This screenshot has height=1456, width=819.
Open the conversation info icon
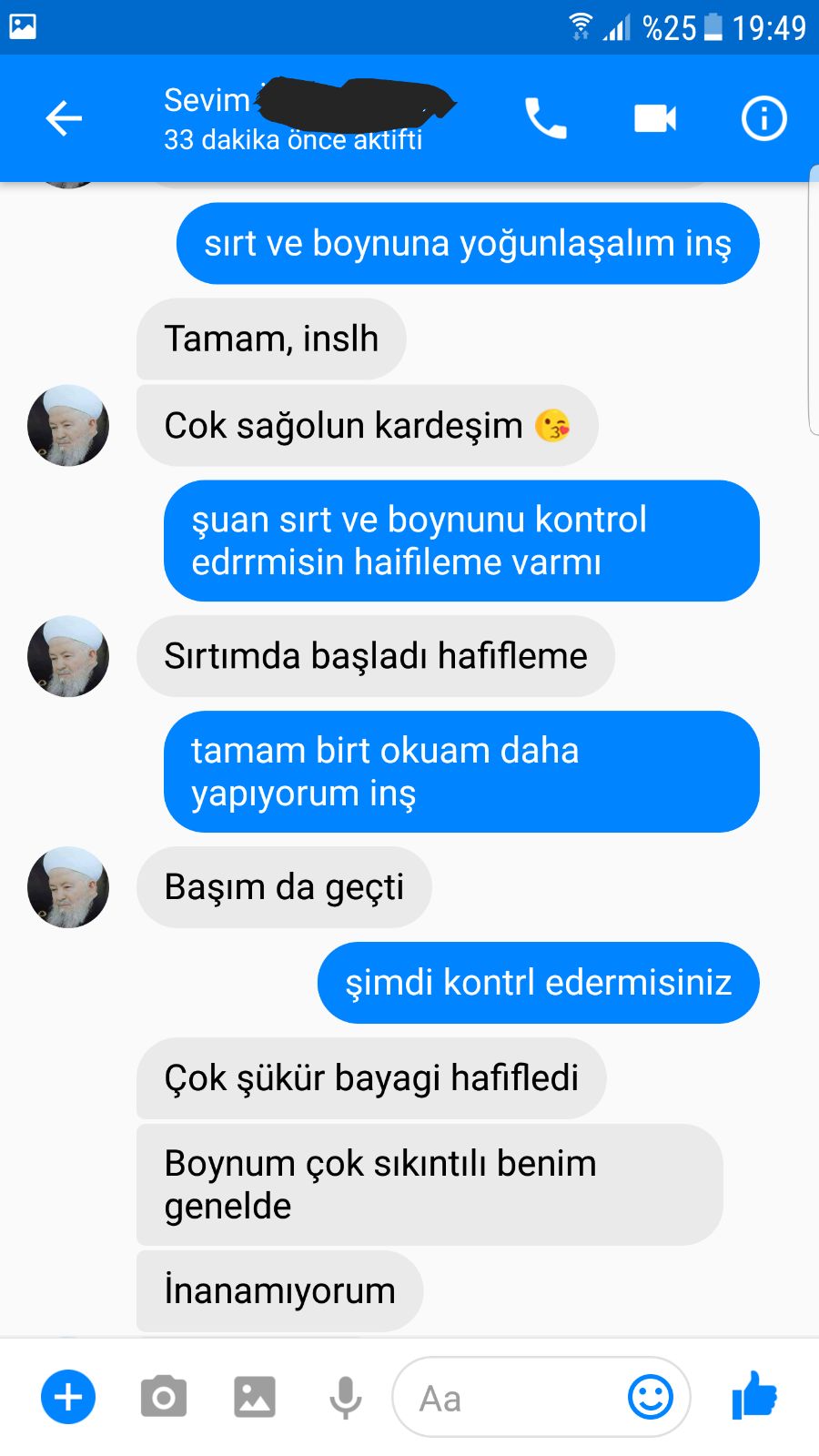[764, 118]
